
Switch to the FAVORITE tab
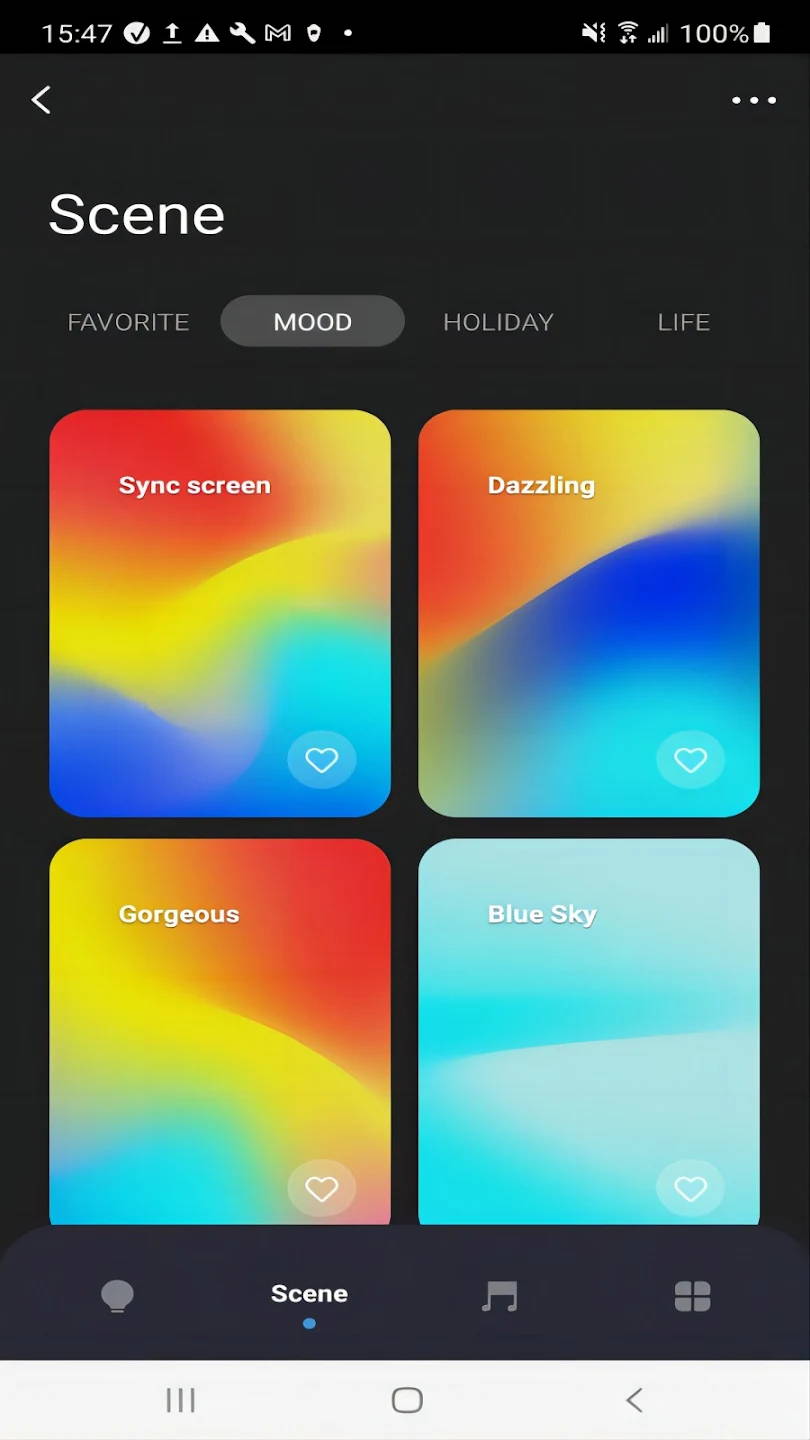(x=128, y=322)
